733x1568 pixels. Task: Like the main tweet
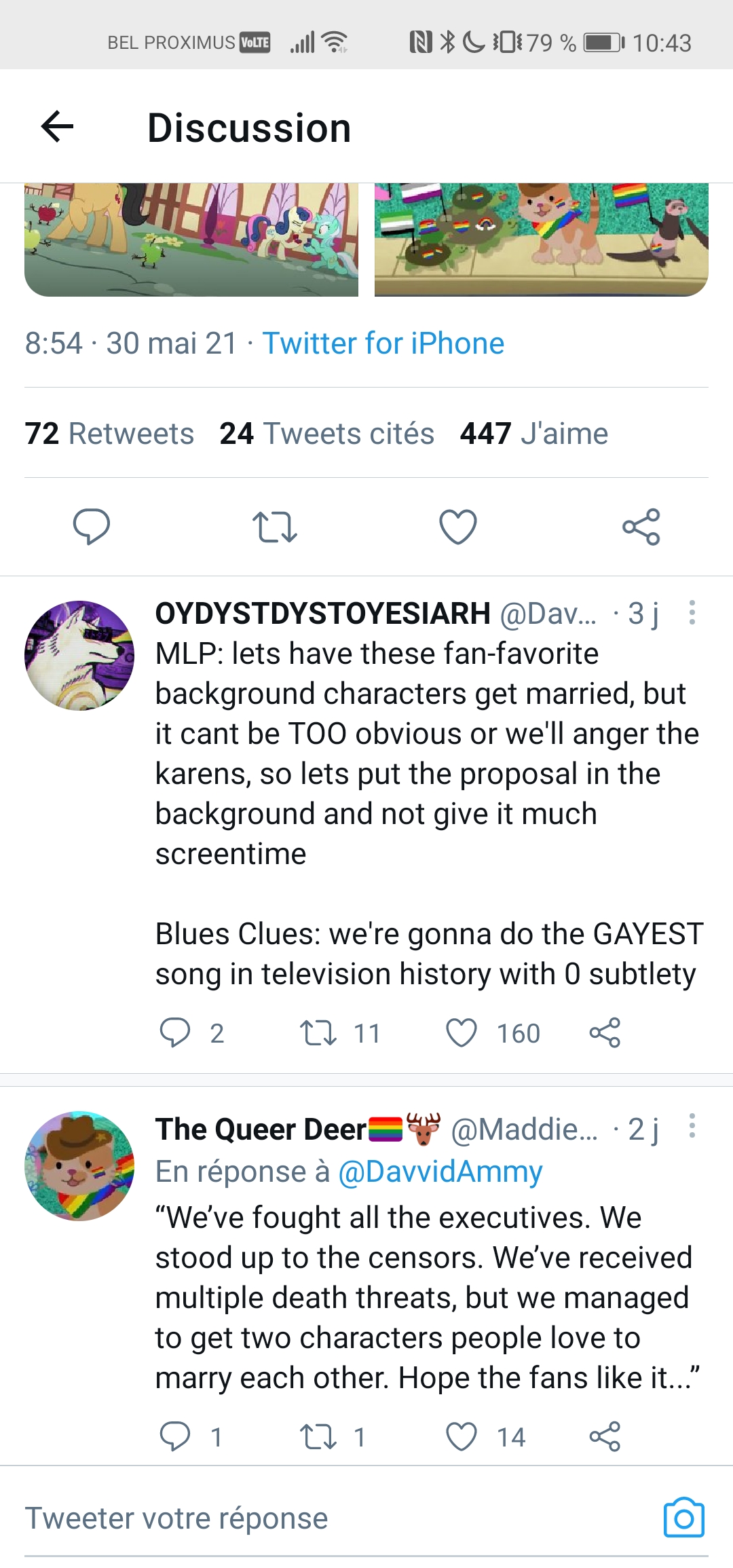[458, 527]
